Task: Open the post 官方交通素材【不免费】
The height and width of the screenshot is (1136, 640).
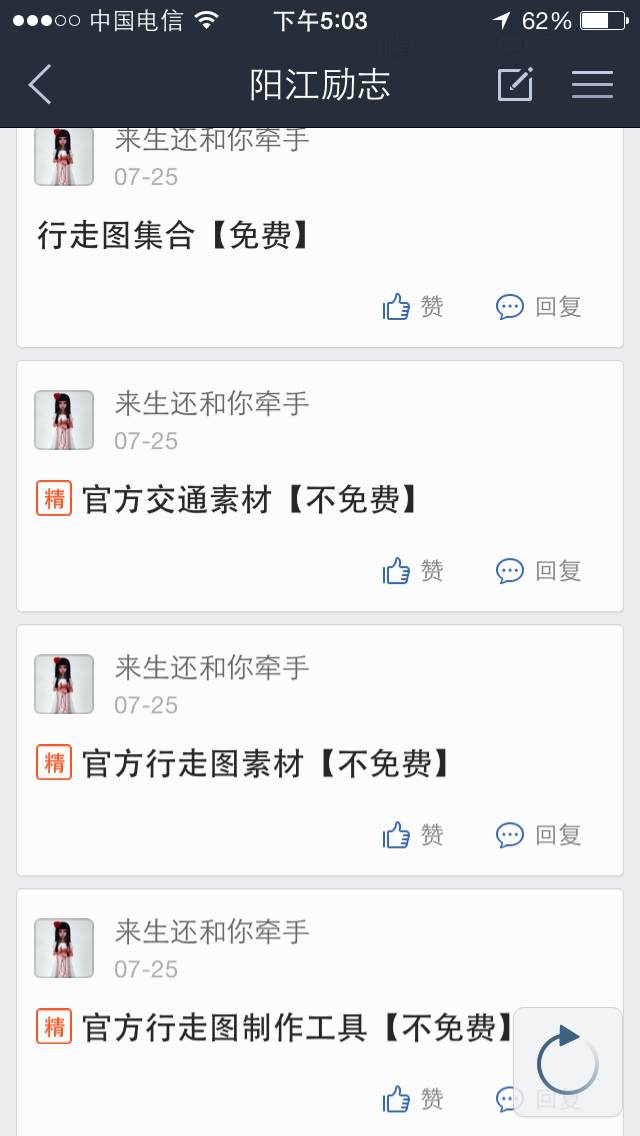Action: point(251,500)
